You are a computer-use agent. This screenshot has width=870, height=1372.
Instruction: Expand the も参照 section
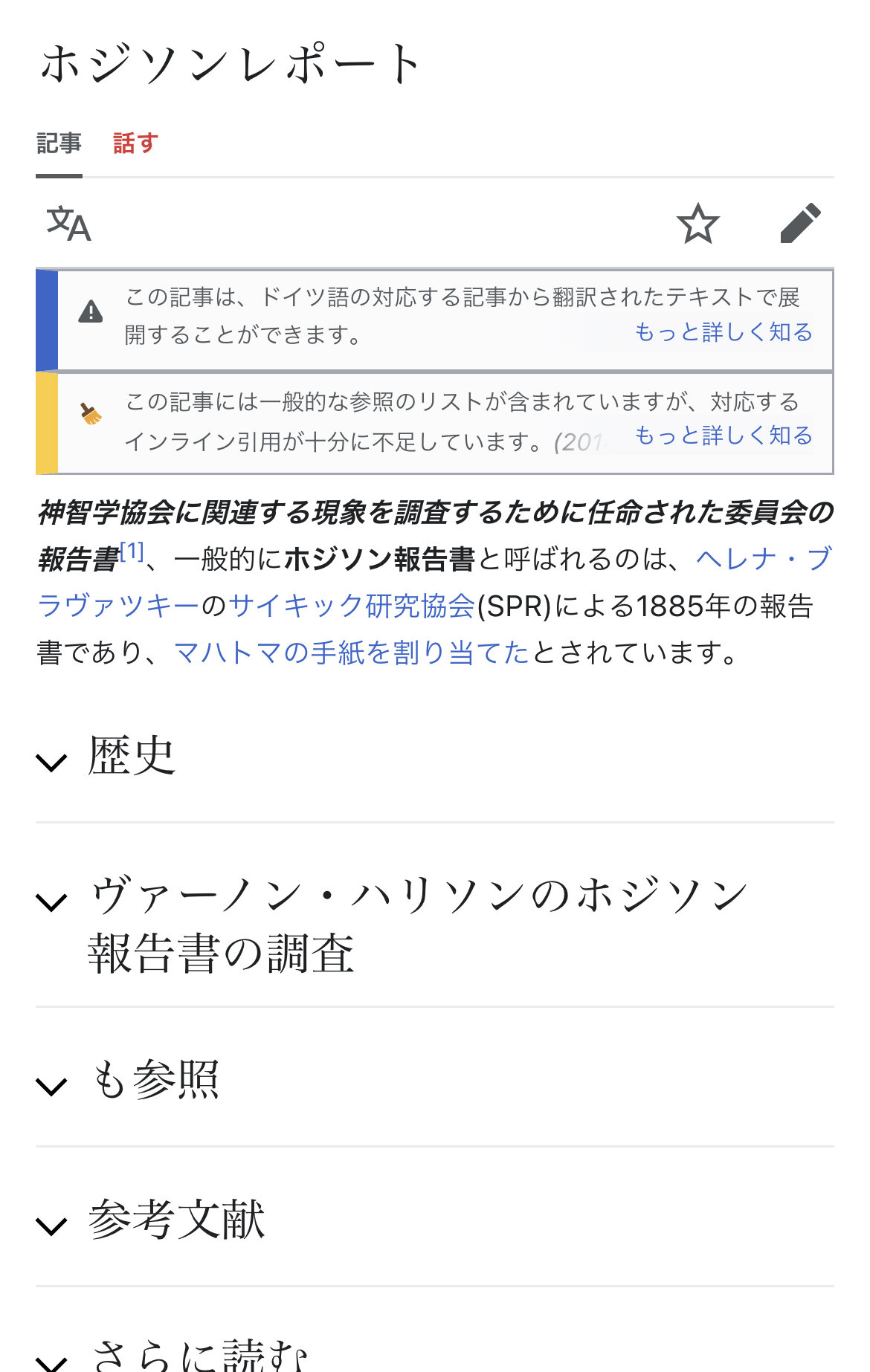(x=153, y=1081)
